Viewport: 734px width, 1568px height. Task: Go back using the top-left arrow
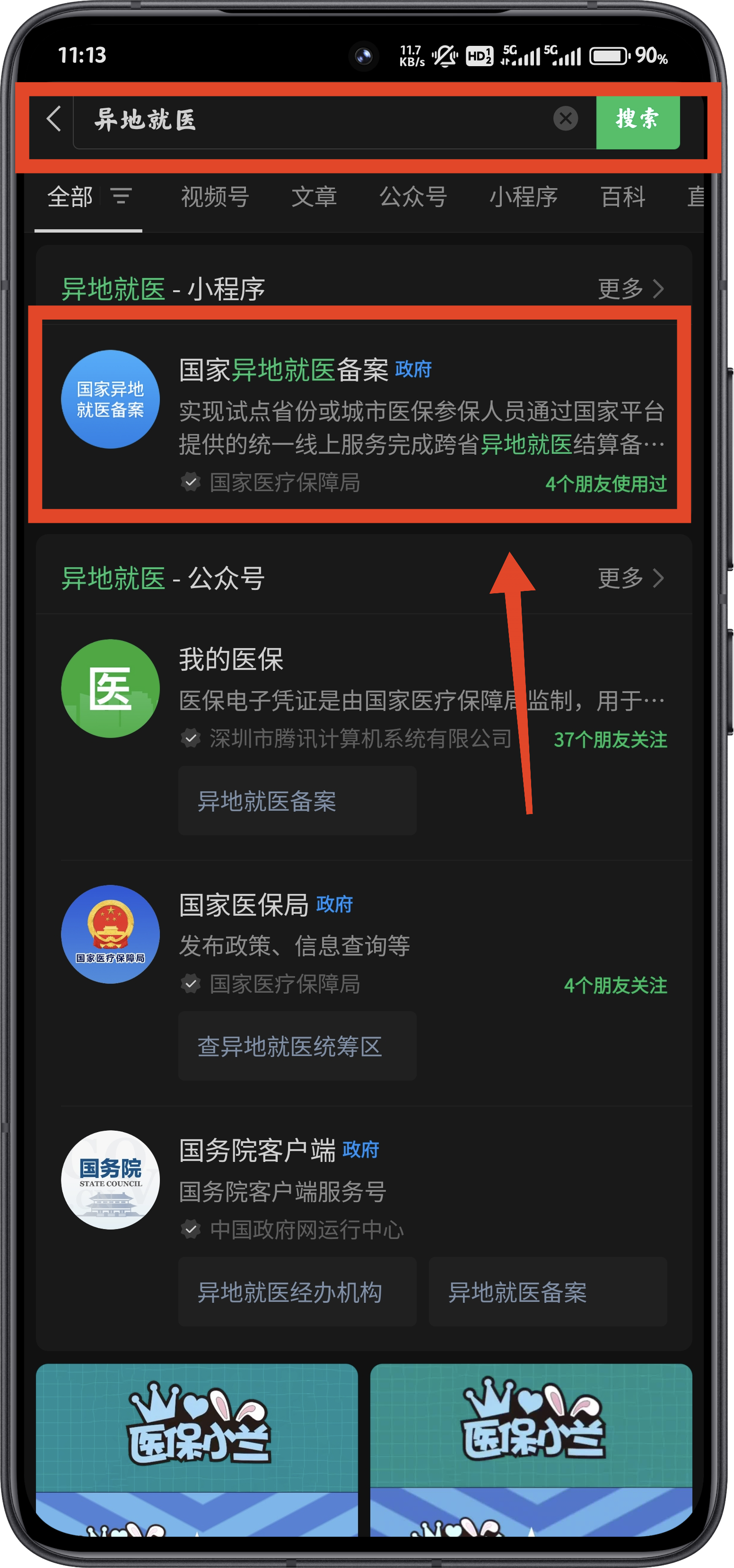53,119
